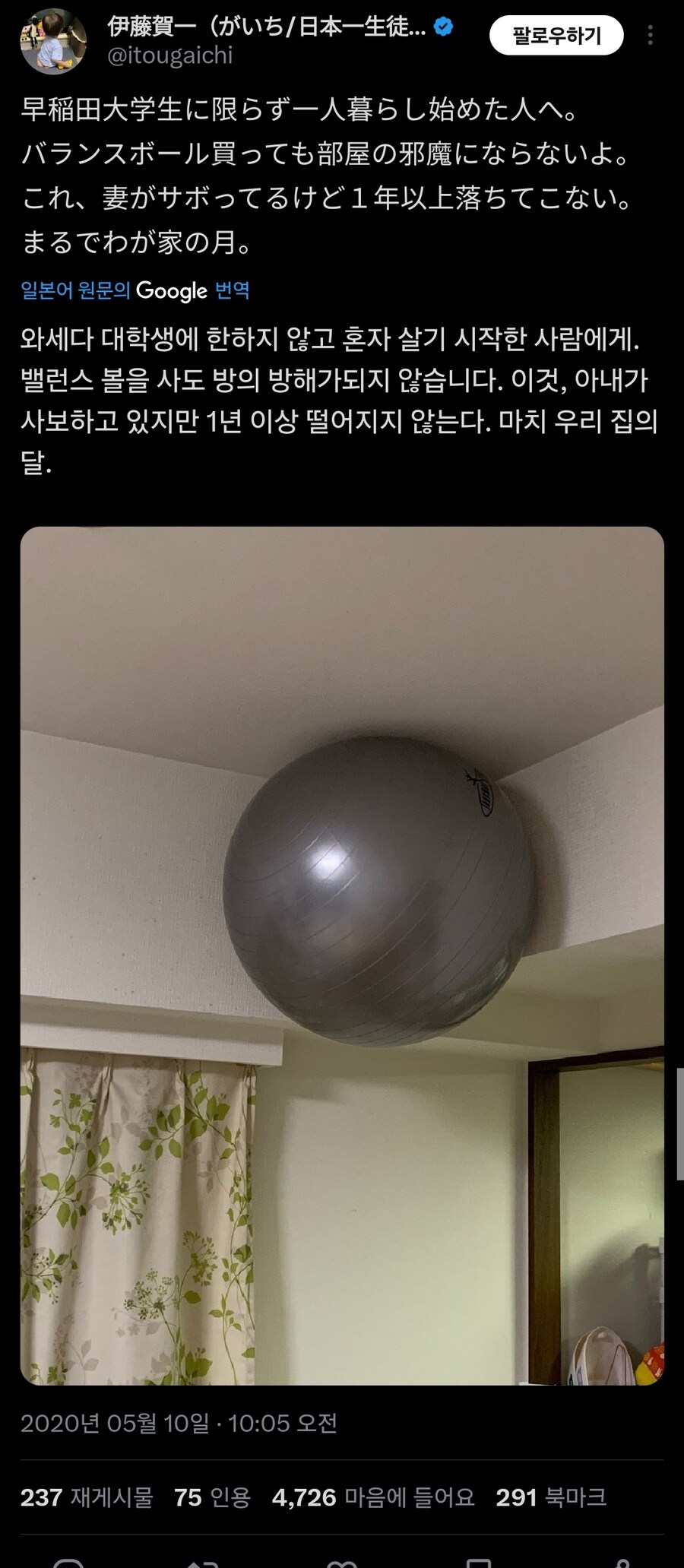The height and width of the screenshot is (1568, 684).
Task: View the 4,726 마음에 들어요 likes list
Action: click(372, 1497)
